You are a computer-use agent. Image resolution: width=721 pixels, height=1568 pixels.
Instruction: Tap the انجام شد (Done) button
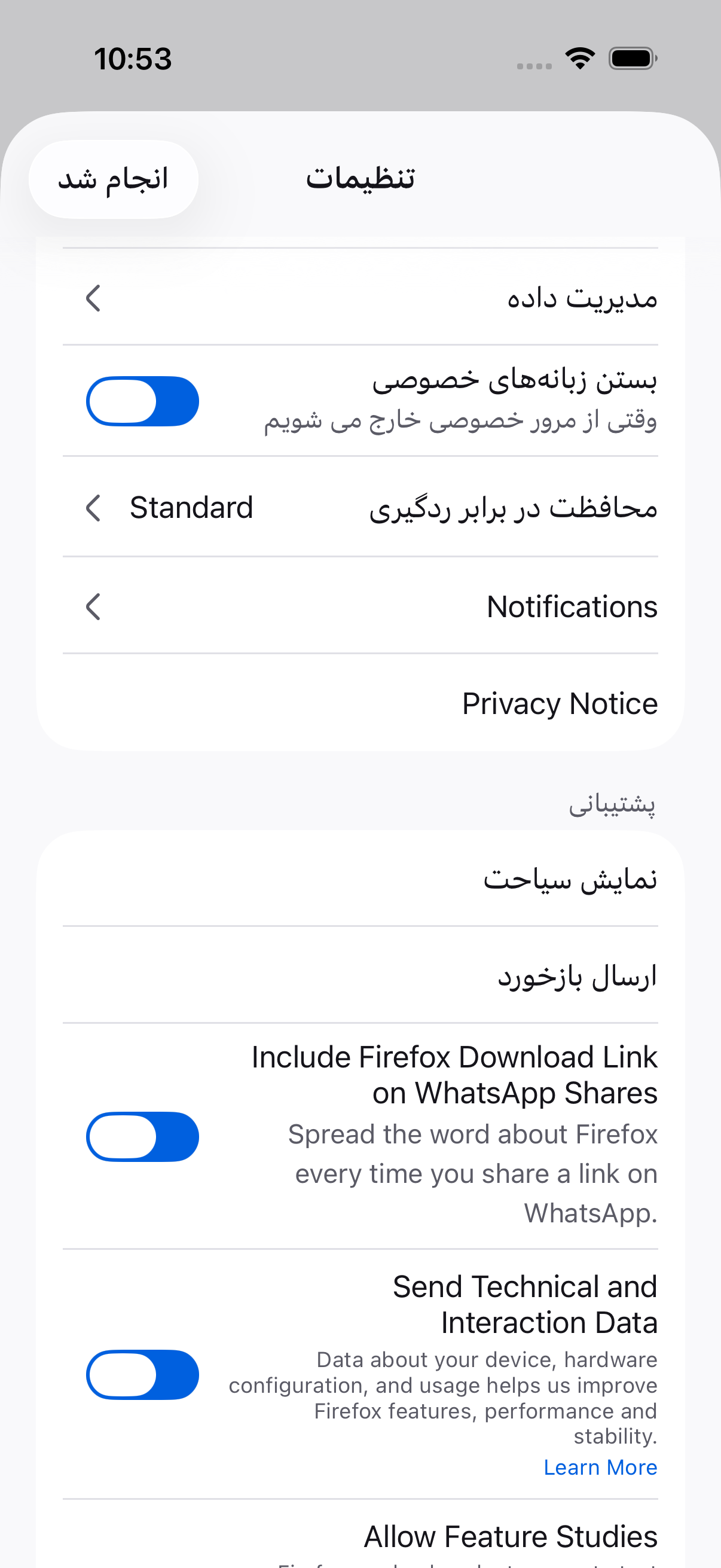click(113, 179)
